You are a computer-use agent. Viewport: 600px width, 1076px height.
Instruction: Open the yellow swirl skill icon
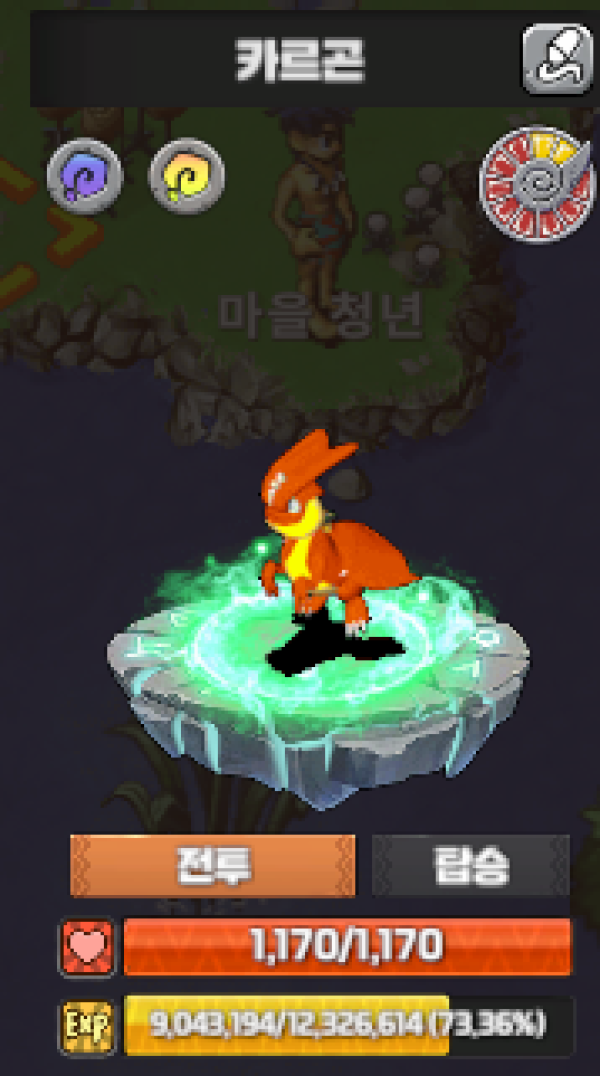tap(186, 178)
